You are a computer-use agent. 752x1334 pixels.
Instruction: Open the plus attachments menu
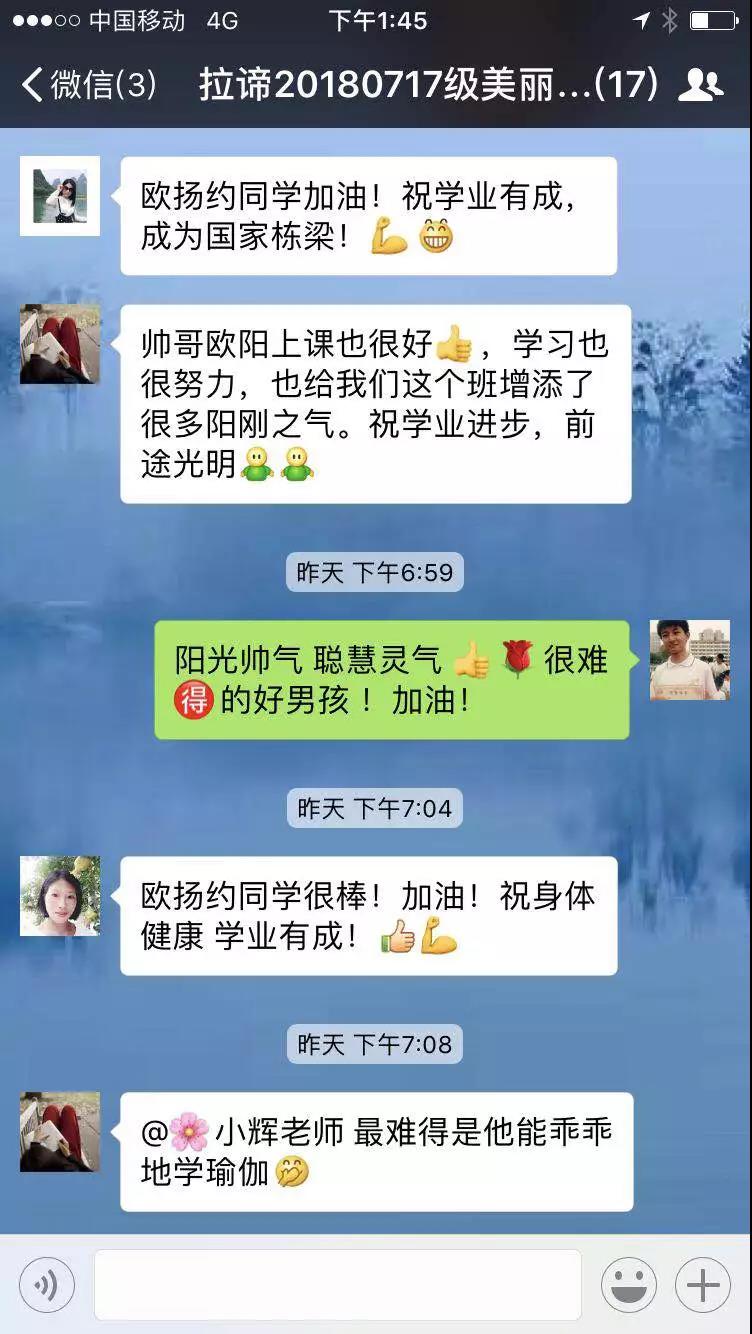tap(703, 1285)
